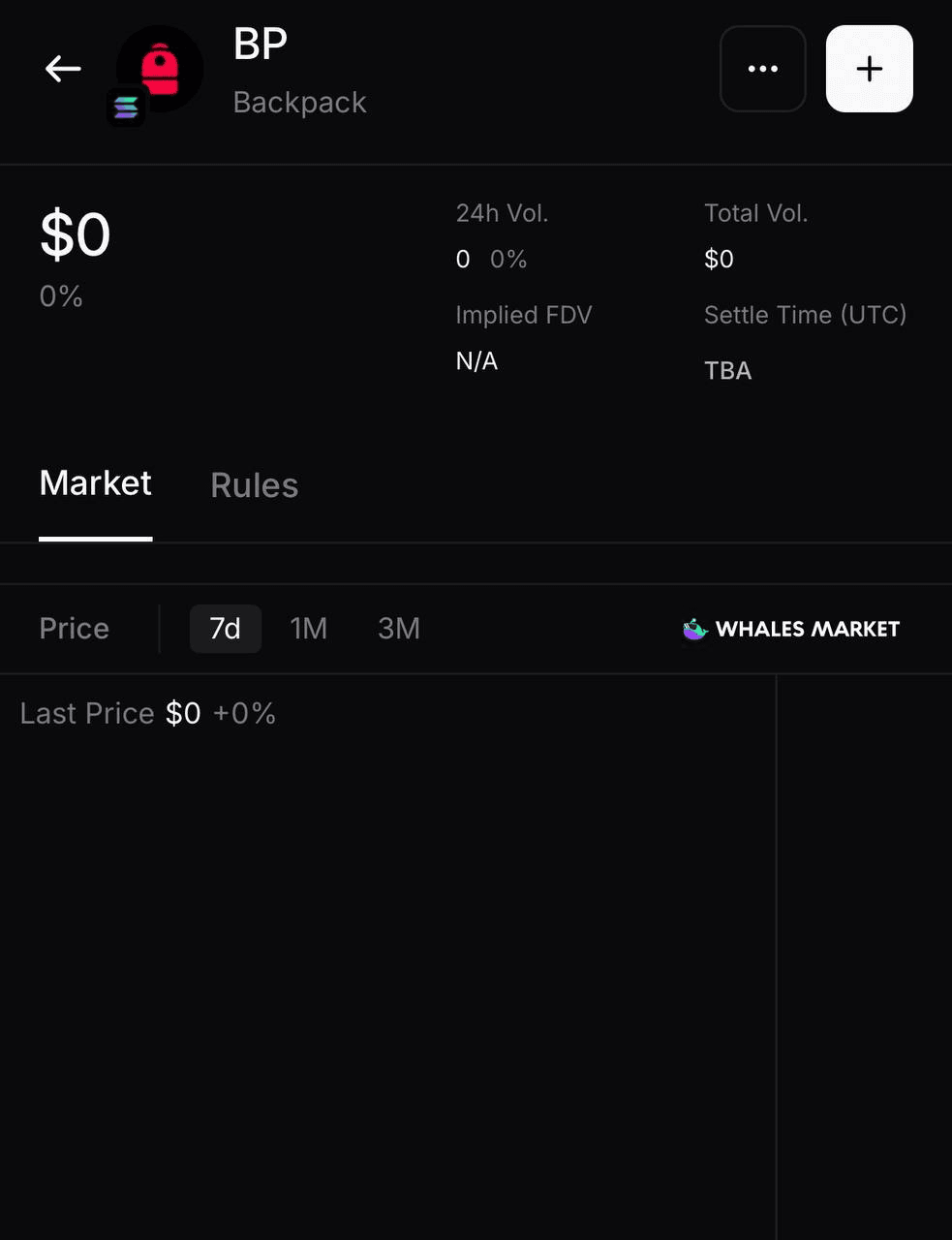Screen dimensions: 952x1240
Task: Click the BP ticker heading
Action: (259, 44)
